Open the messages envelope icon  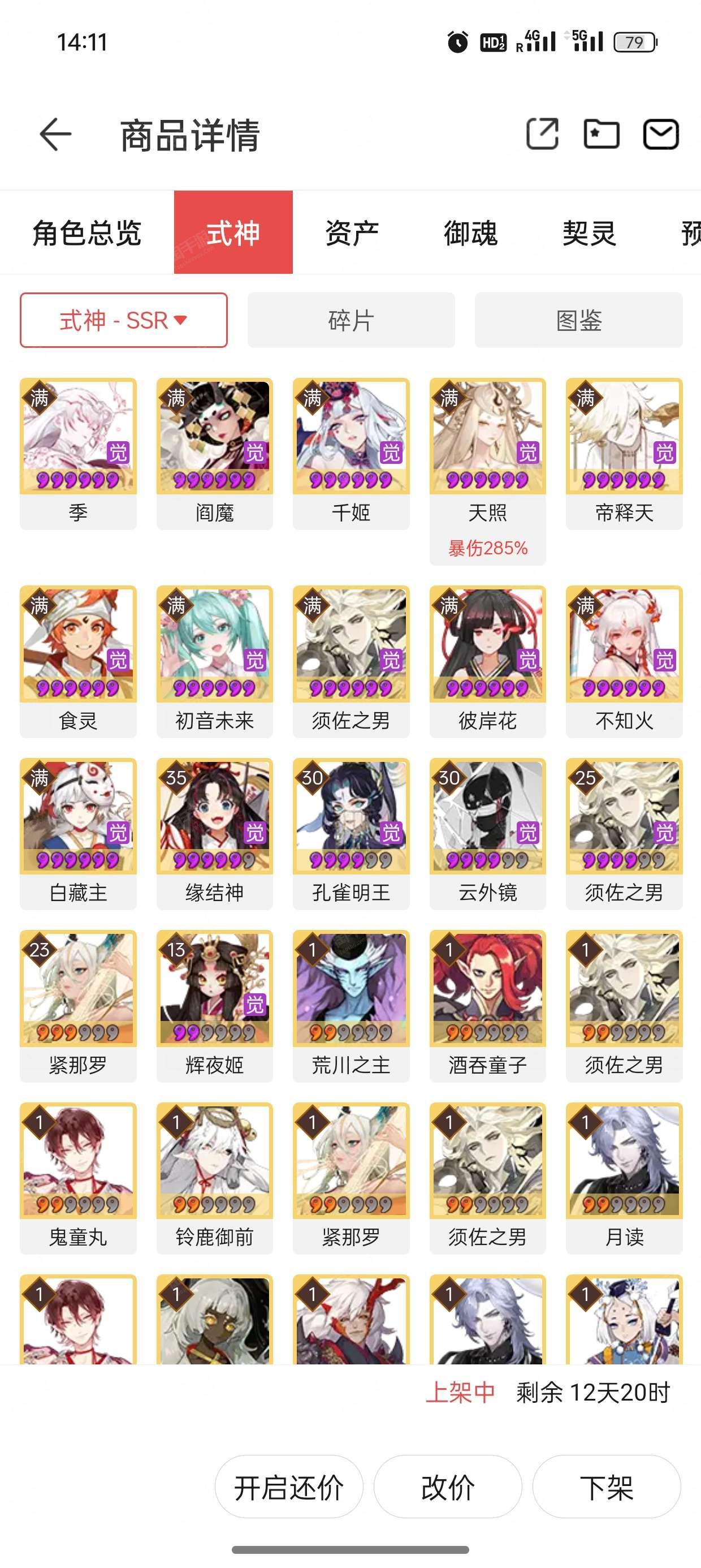coord(661,134)
